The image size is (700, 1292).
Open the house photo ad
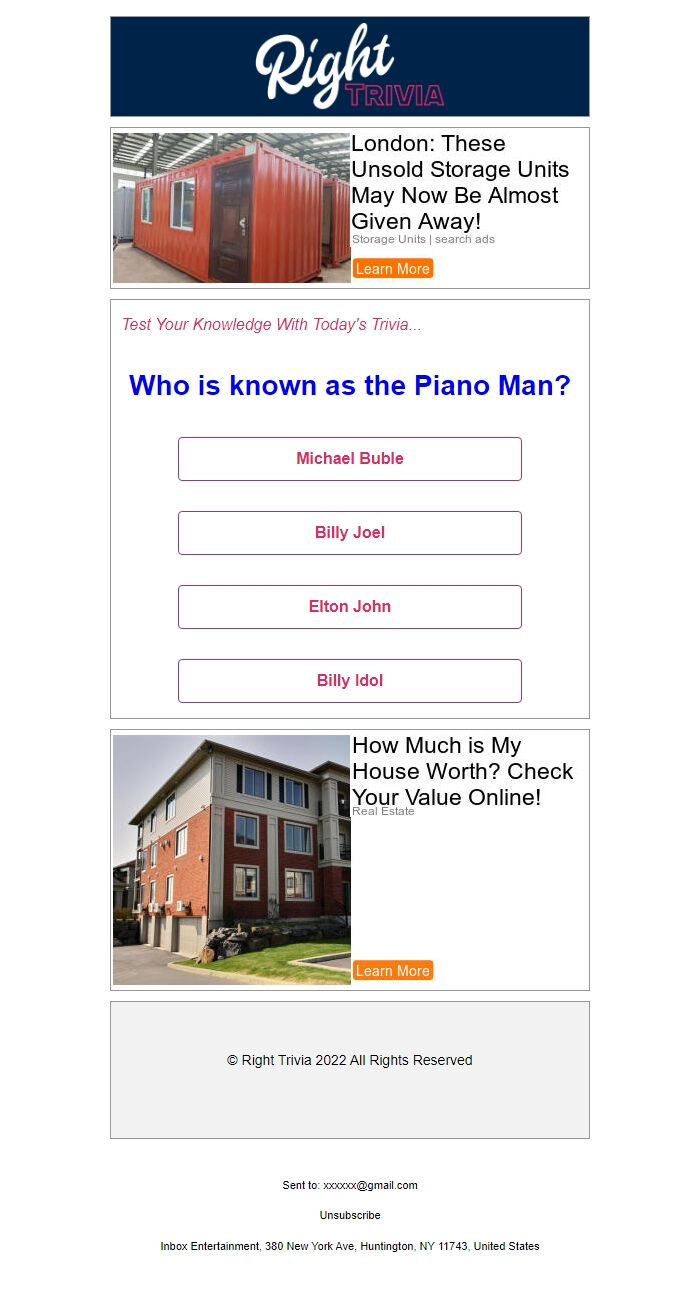pyautogui.click(x=232, y=860)
